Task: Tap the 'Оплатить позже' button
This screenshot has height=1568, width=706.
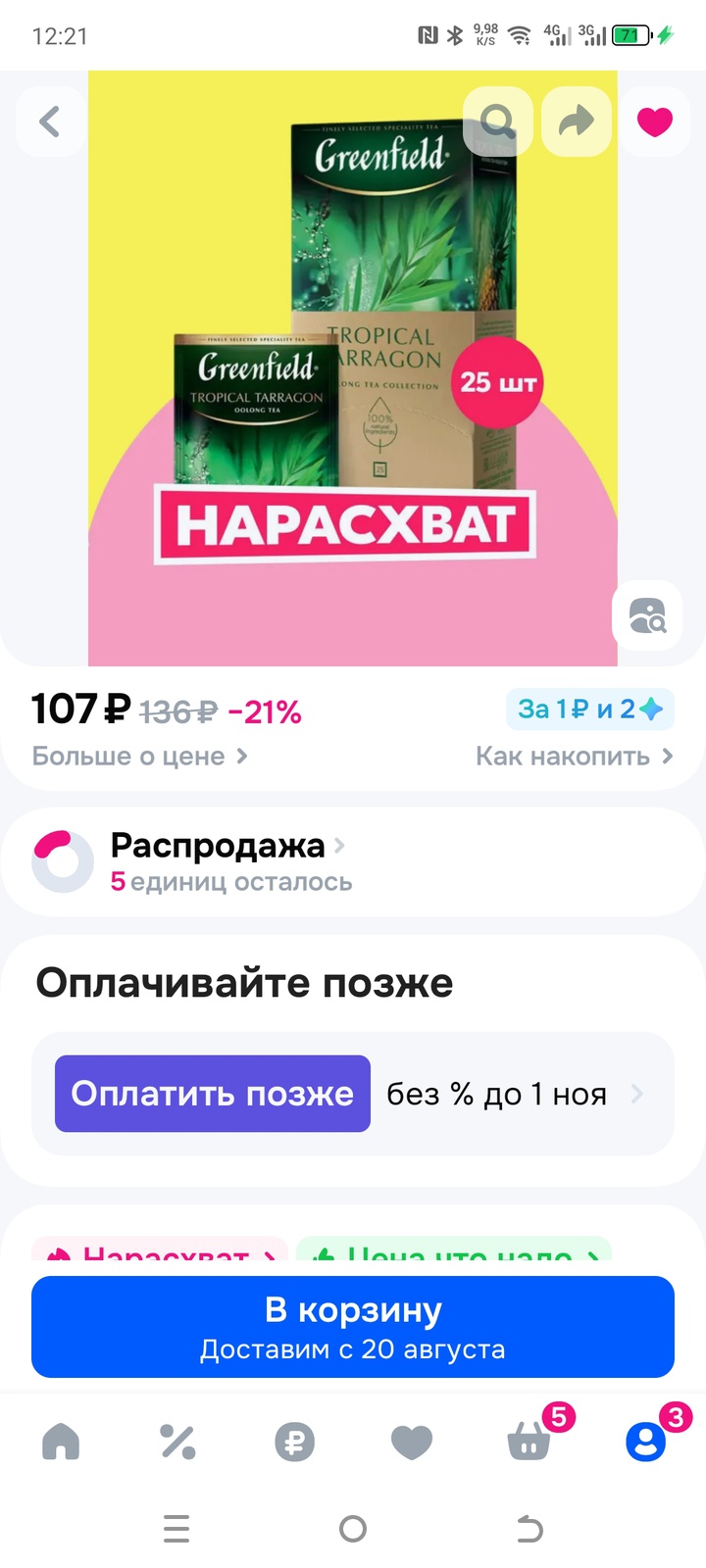Action: point(213,1094)
